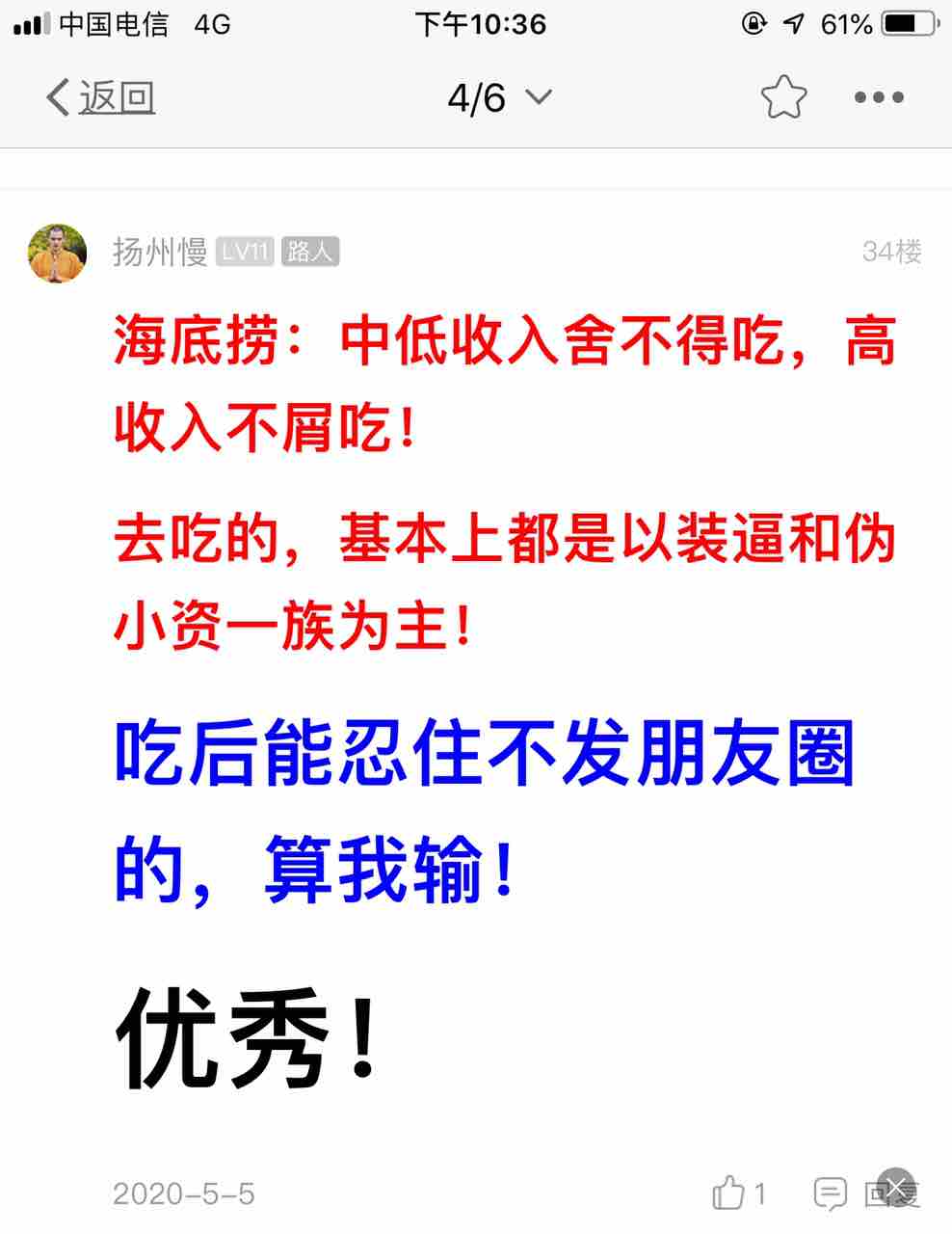Viewport: 952px width, 1234px height.
Task: Open the 扬州慢 username link
Action: 160,253
